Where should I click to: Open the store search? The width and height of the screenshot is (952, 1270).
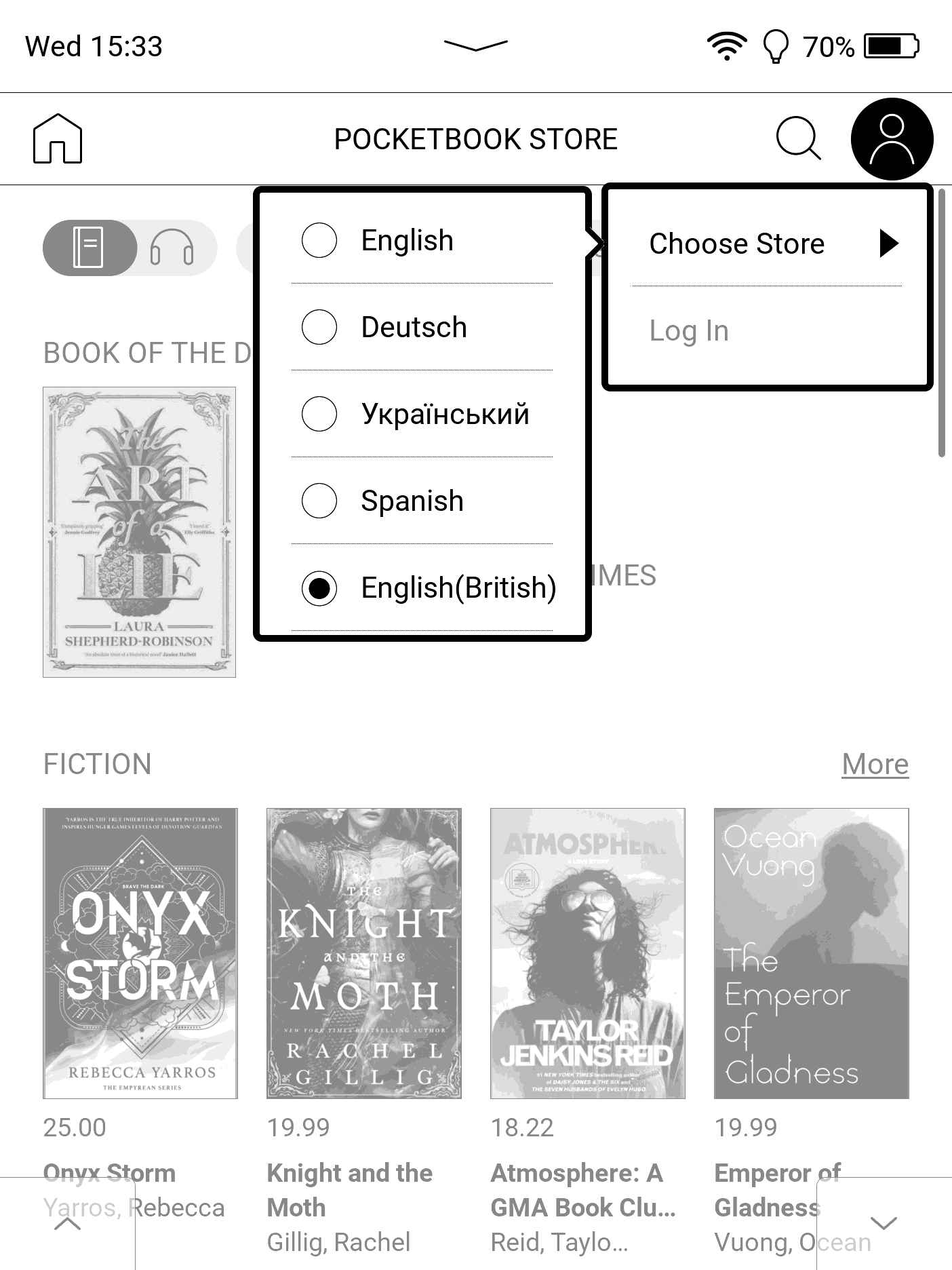tap(797, 138)
